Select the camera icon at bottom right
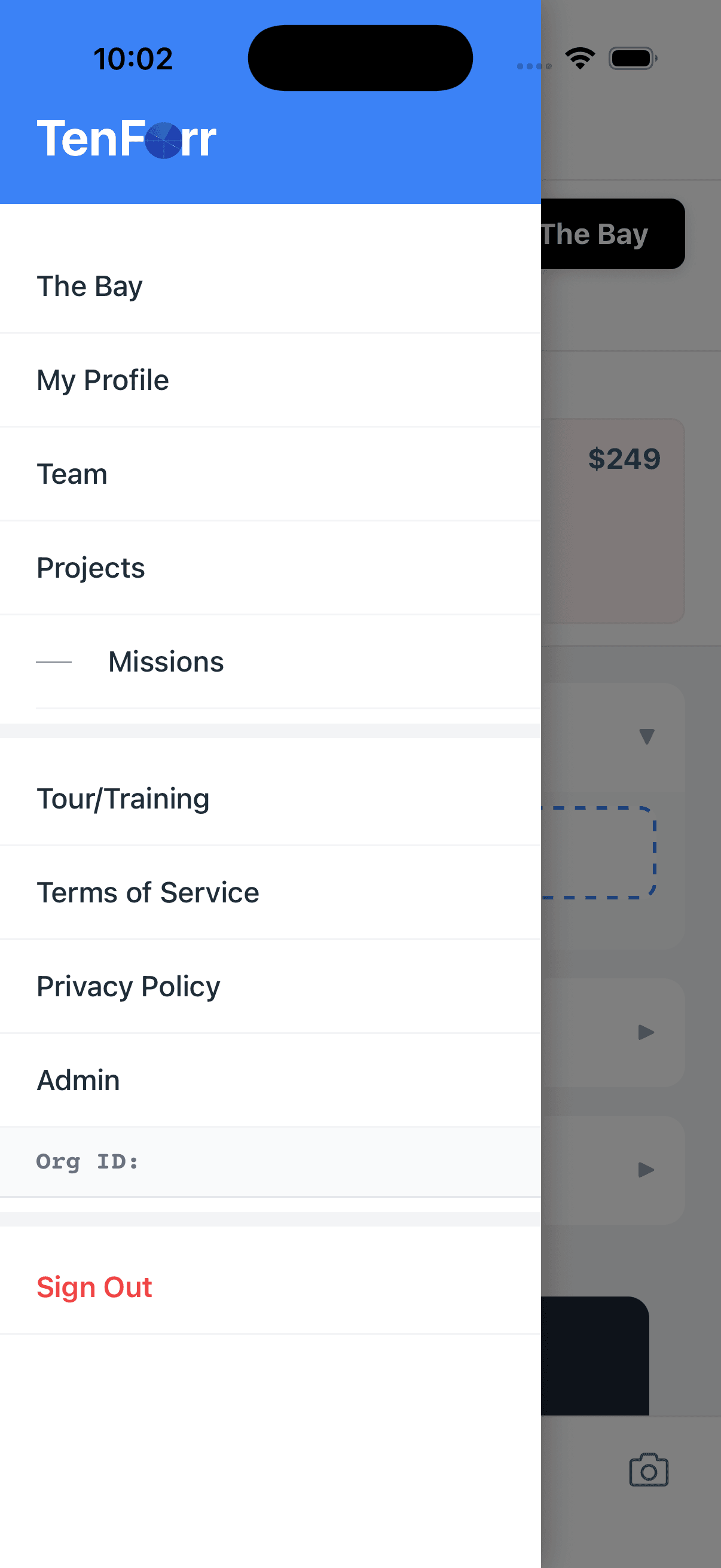The image size is (721, 1568). pyautogui.click(x=648, y=1471)
